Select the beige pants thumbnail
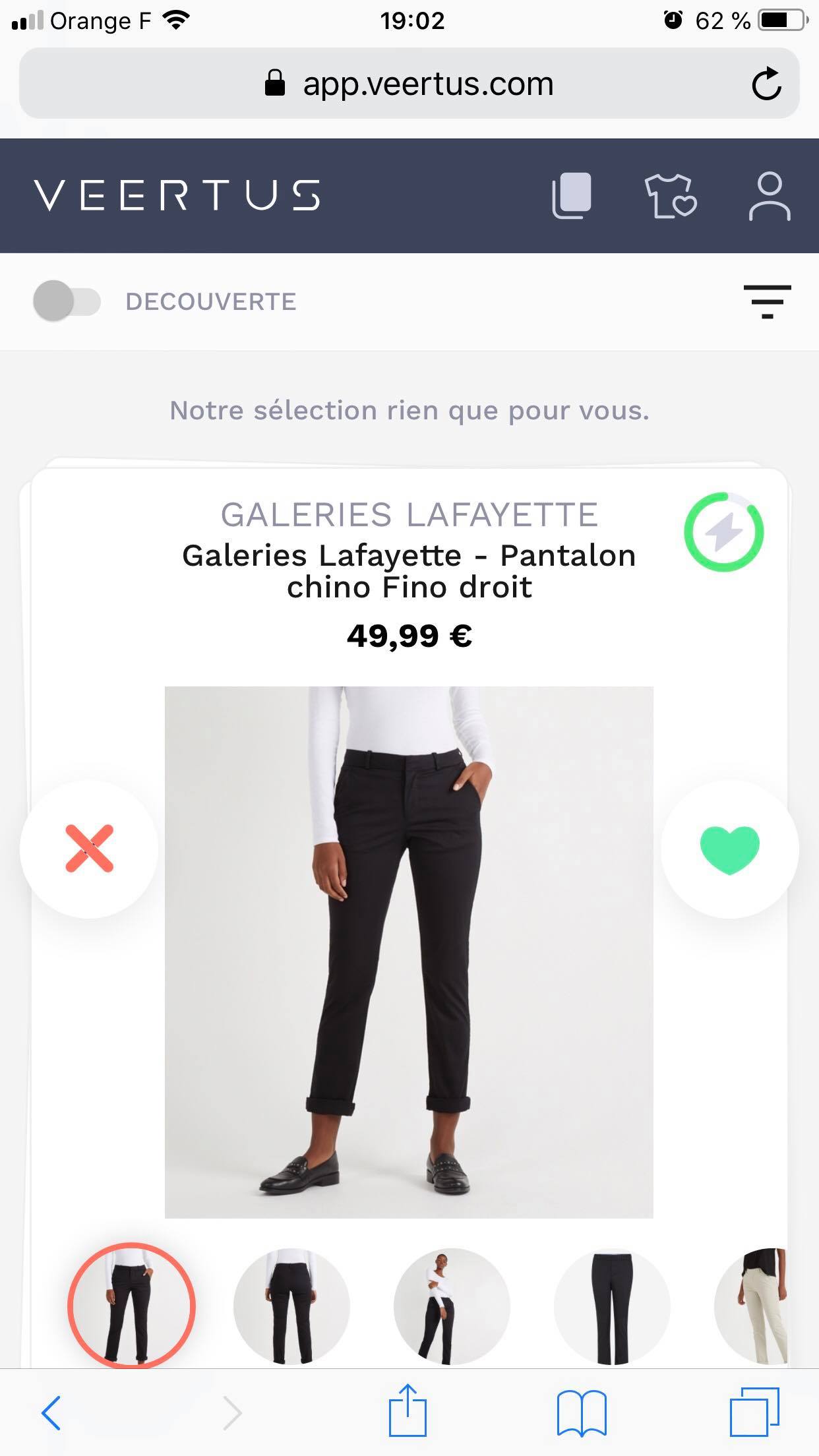The width and height of the screenshot is (819, 1456). click(x=751, y=1306)
